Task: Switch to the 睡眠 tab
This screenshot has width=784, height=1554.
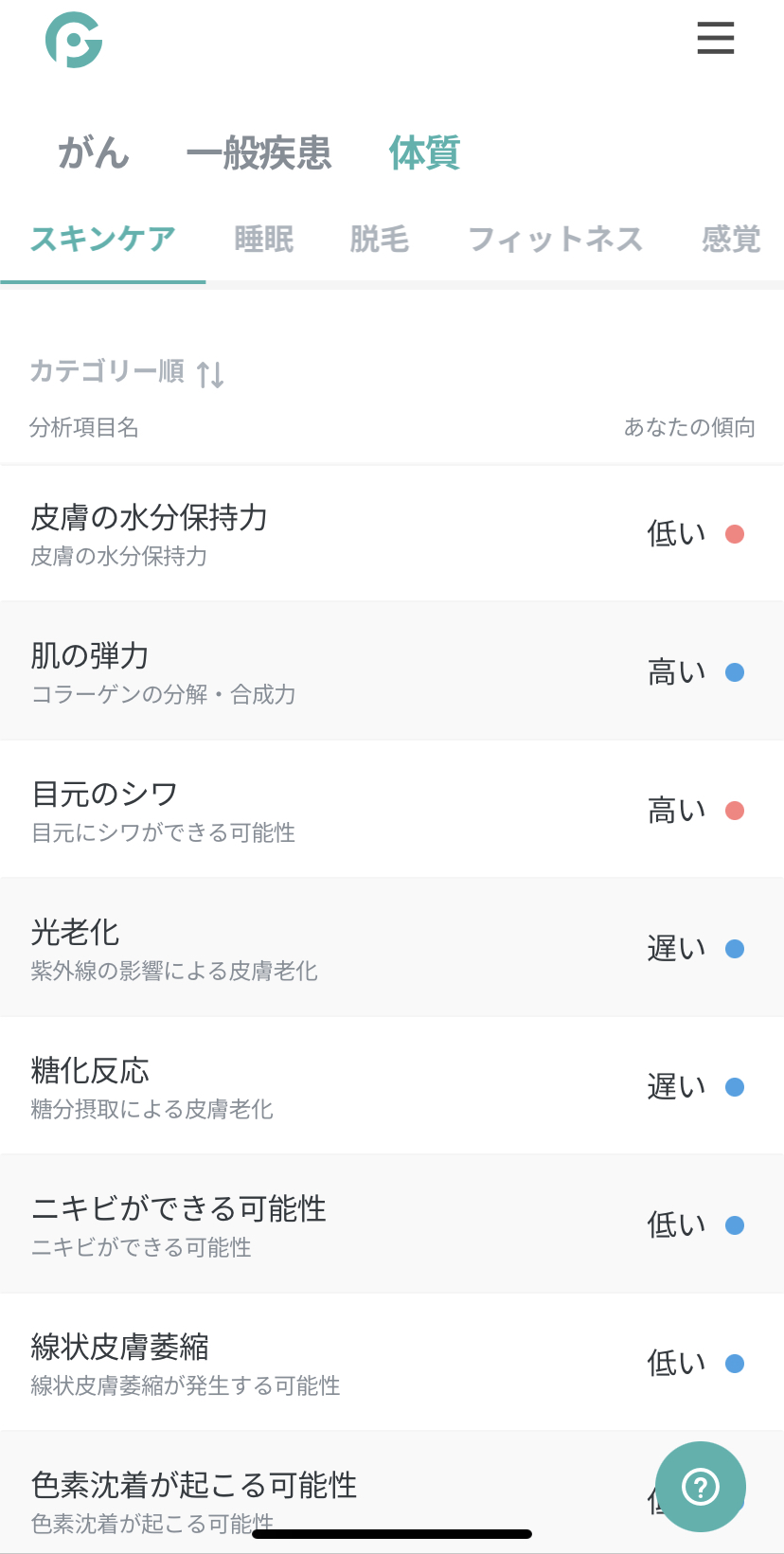Action: click(x=264, y=239)
